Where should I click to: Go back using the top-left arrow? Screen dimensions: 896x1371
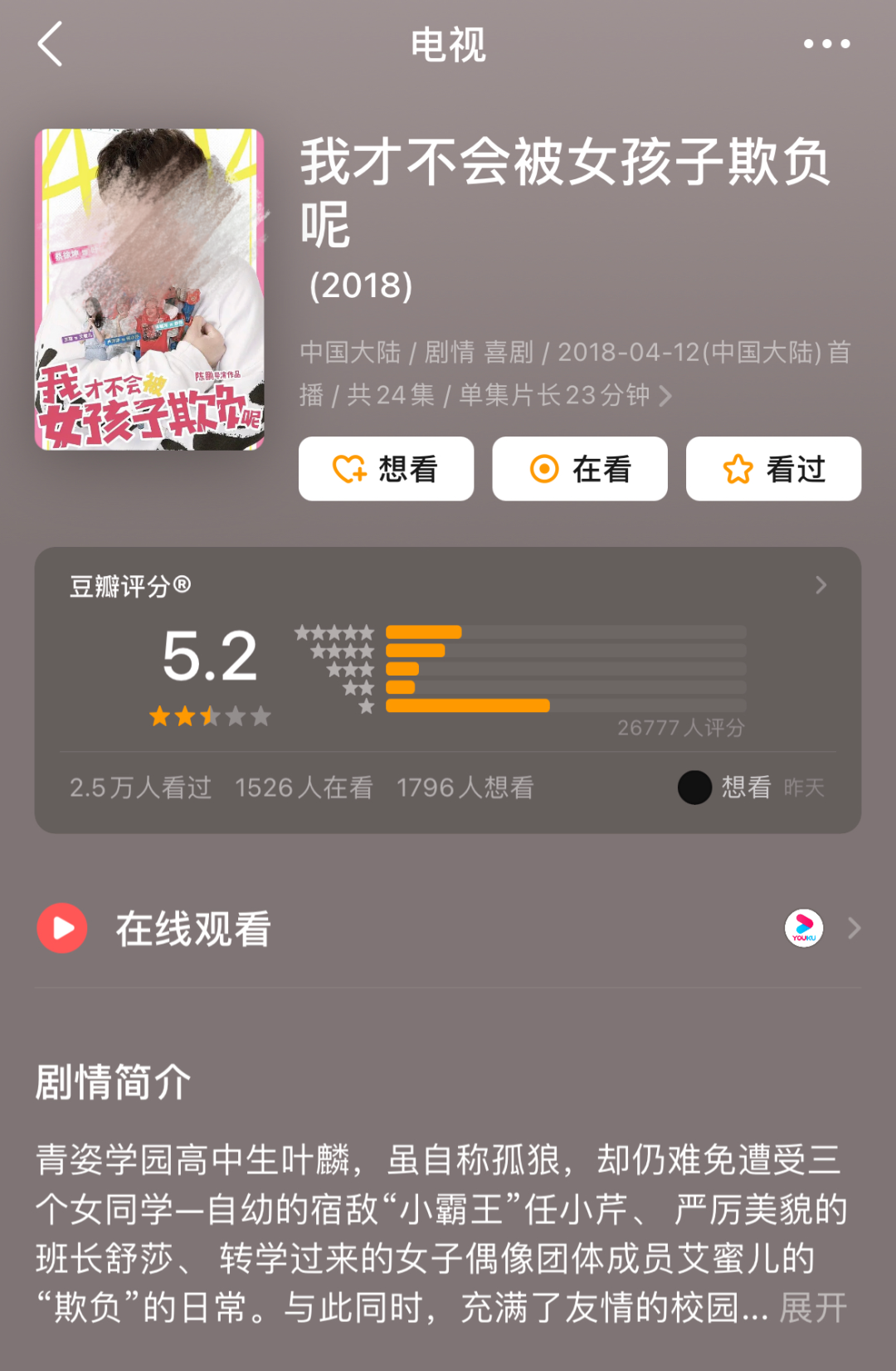51,44
